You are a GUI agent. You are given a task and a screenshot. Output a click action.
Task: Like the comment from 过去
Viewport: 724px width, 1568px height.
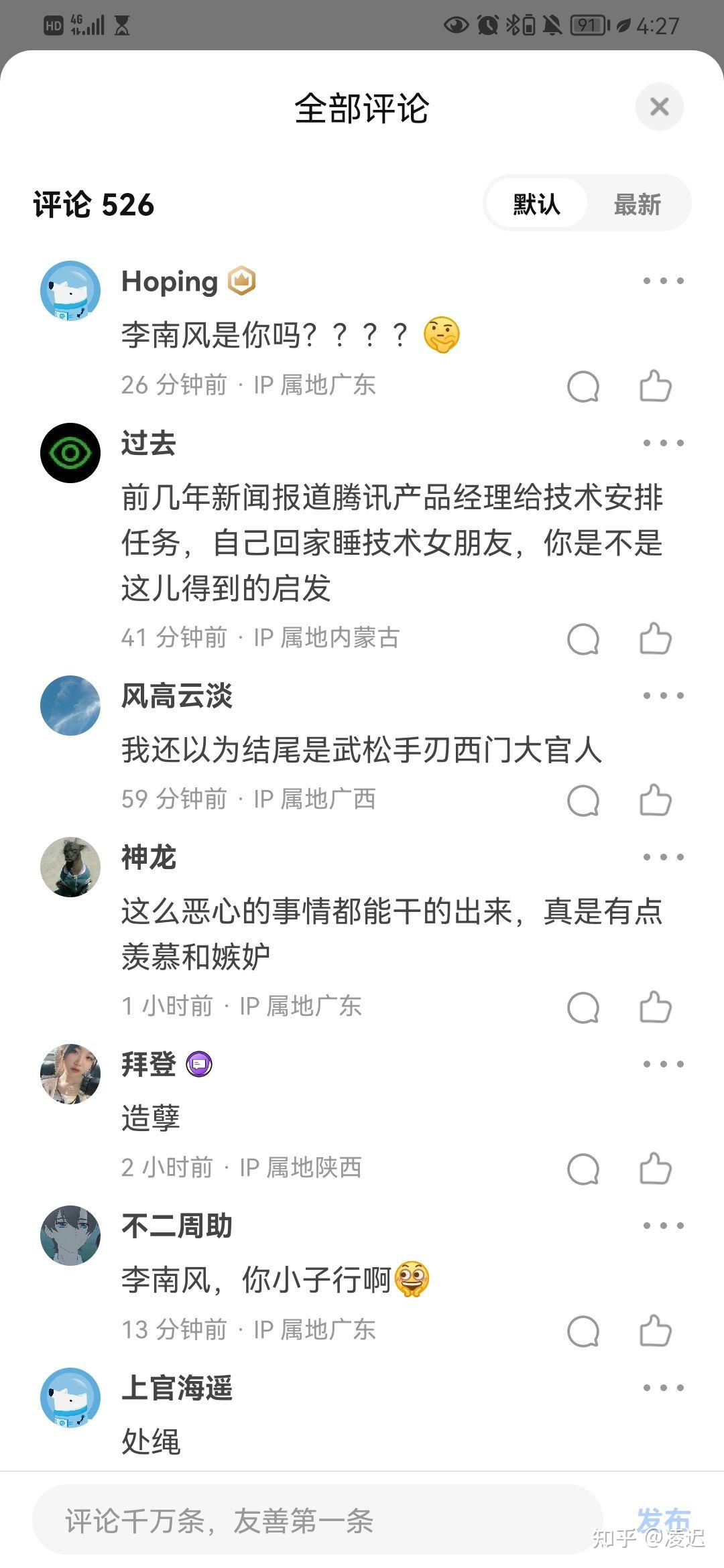click(x=655, y=639)
